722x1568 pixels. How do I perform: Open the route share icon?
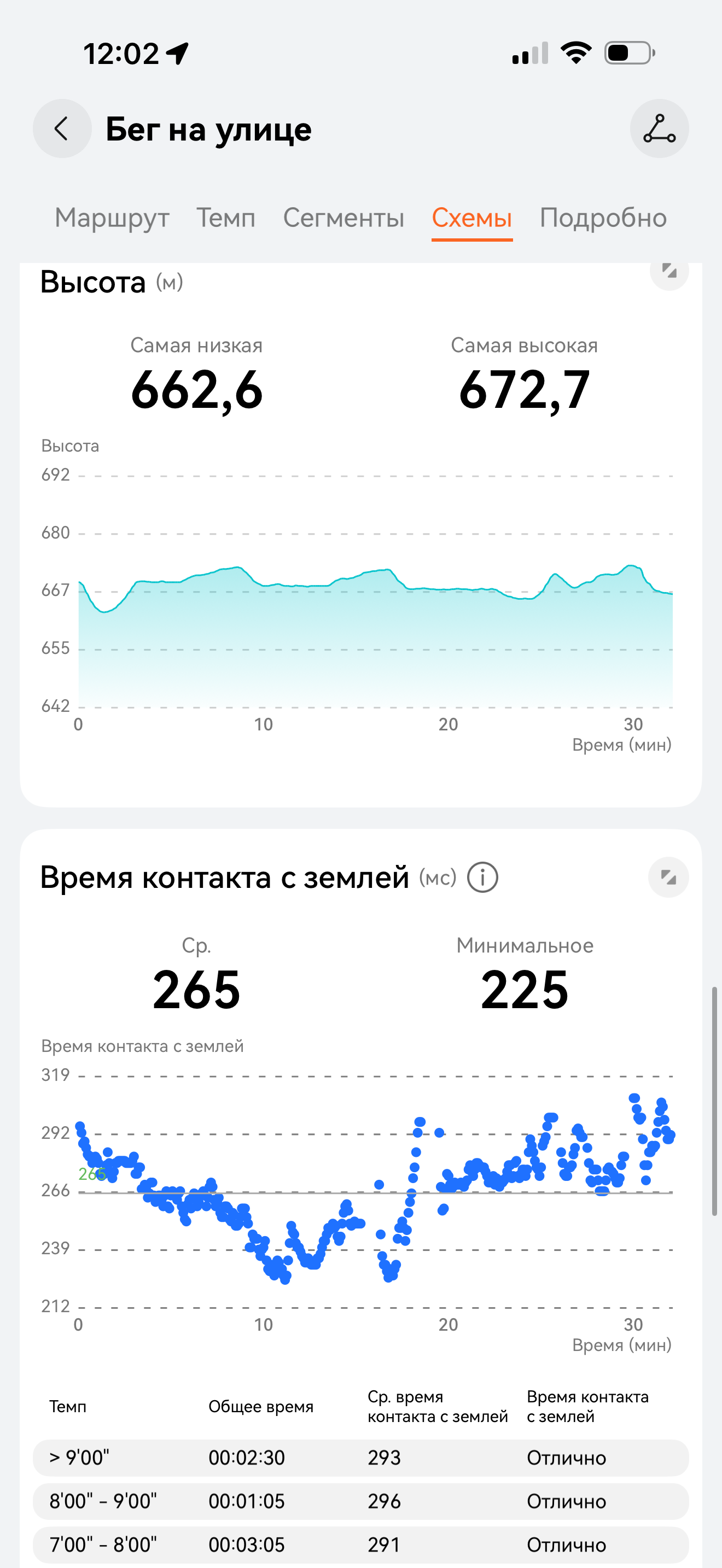[659, 128]
